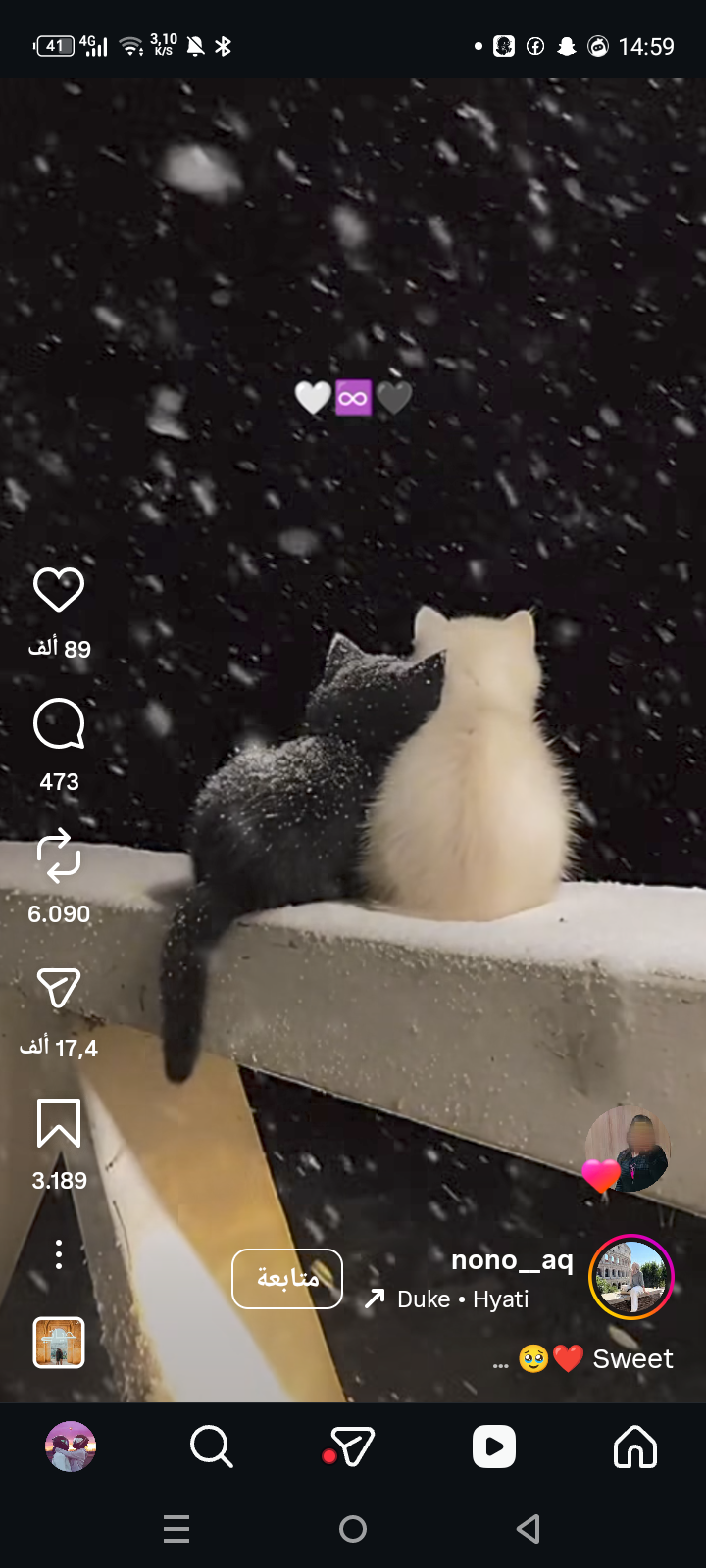
Task: Go back using the system back button
Action: click(x=529, y=1529)
